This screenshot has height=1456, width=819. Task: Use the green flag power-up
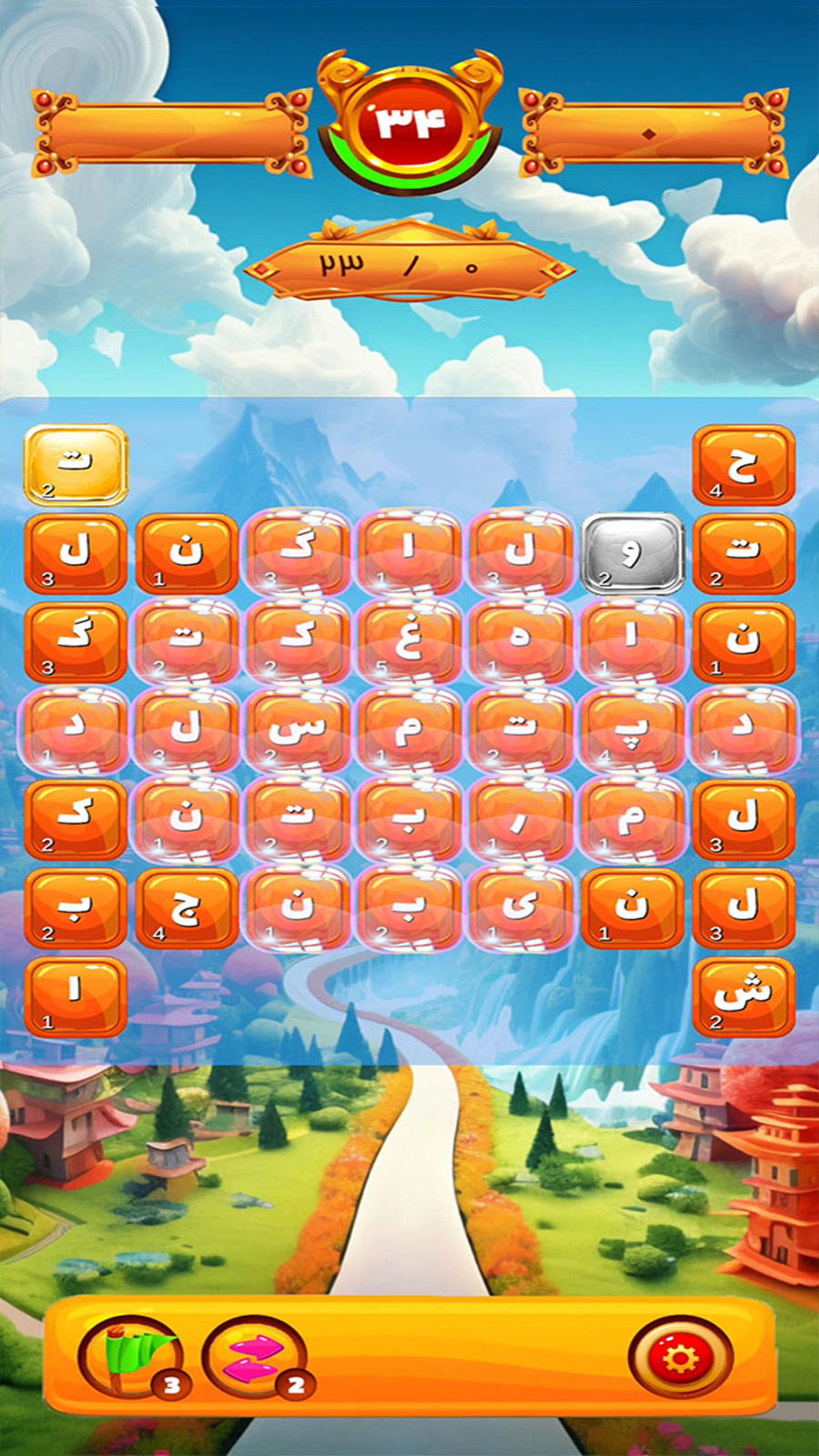pos(129,1359)
